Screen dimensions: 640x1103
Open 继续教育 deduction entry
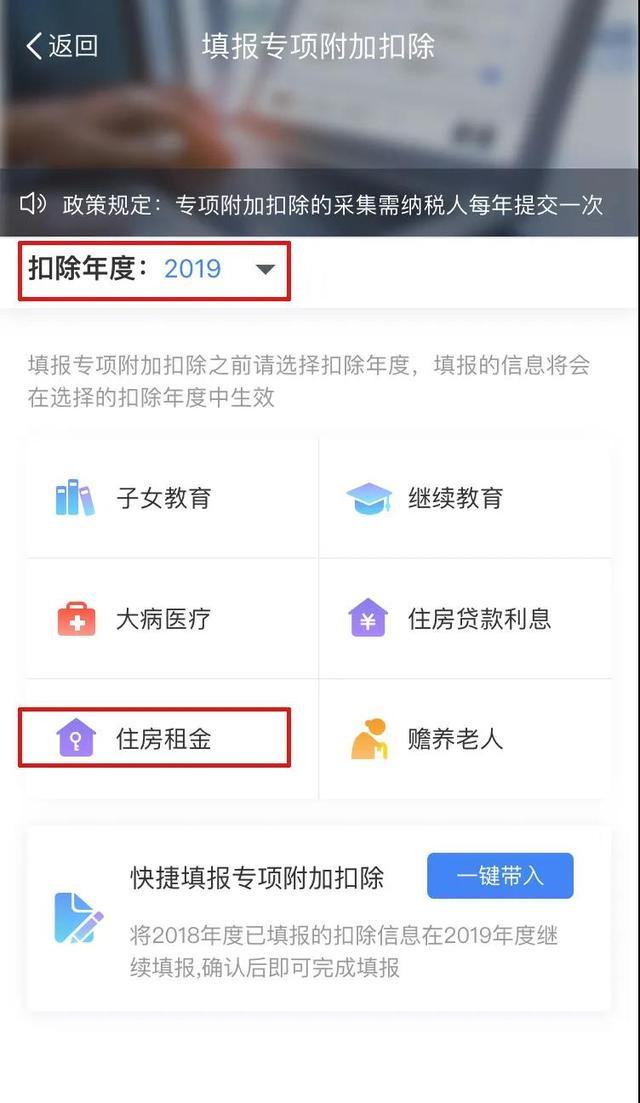(x=454, y=498)
